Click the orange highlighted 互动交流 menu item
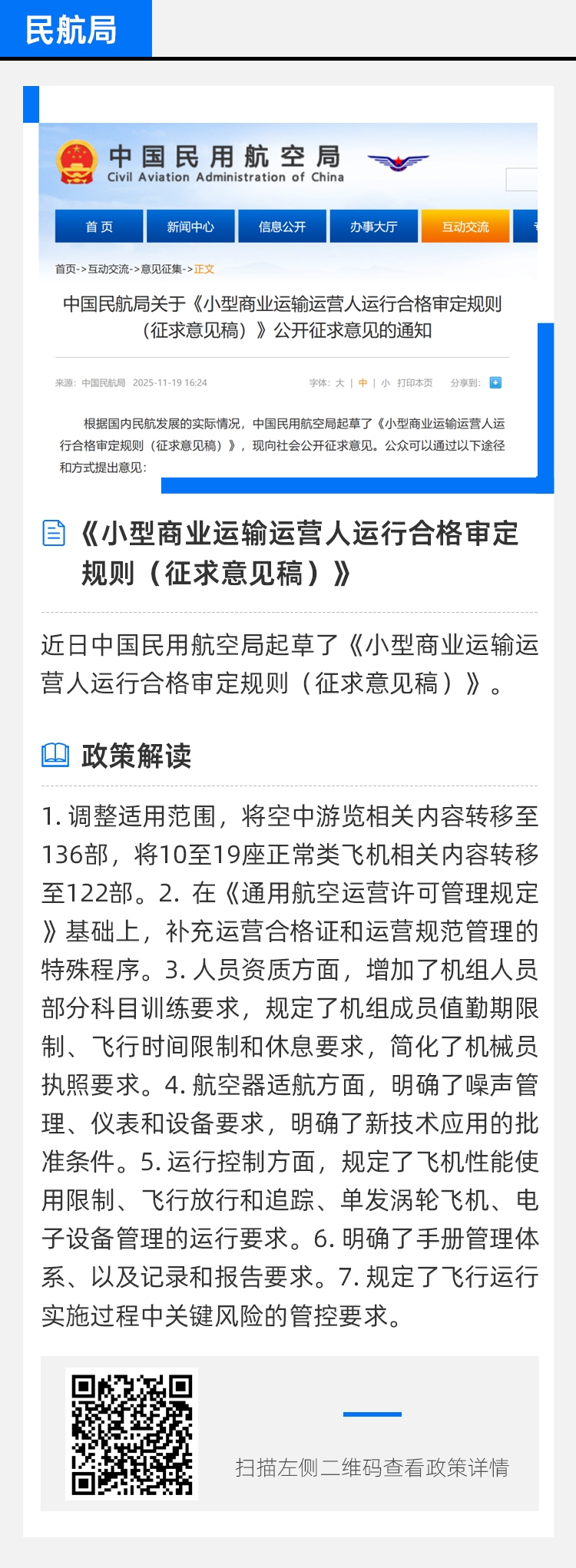This screenshot has height=1568, width=576. coord(465,225)
